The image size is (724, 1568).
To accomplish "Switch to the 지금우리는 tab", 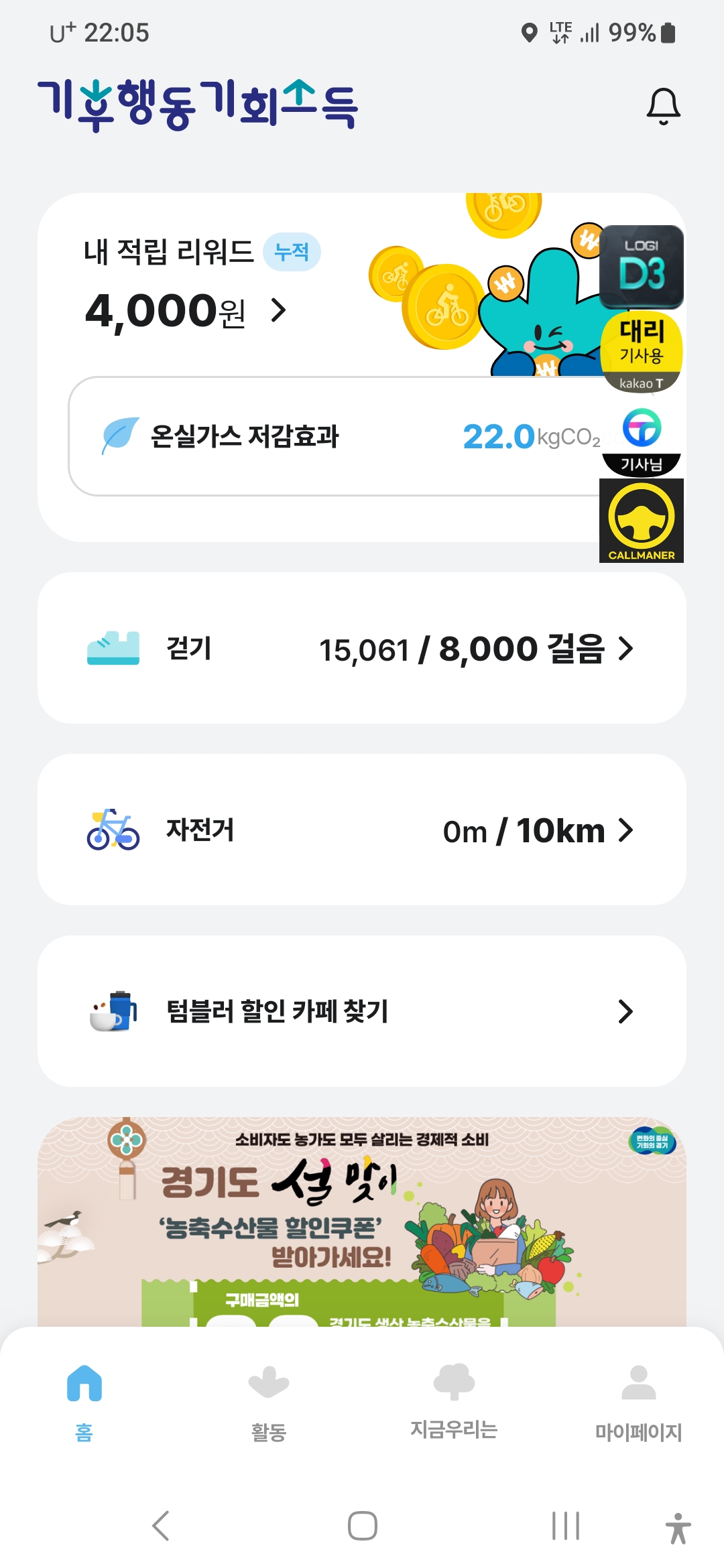I will pyautogui.click(x=454, y=1402).
